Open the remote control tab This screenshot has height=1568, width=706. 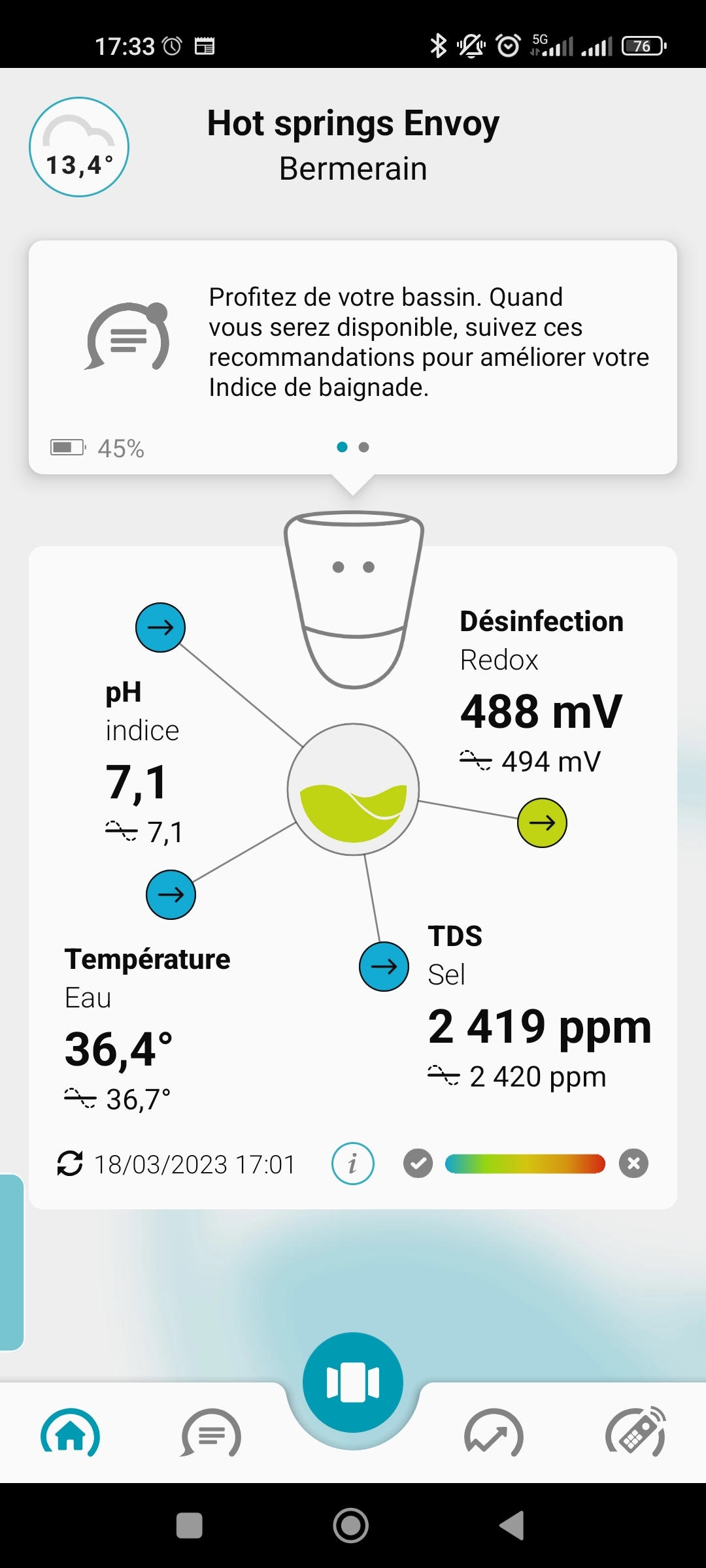pos(635,1434)
